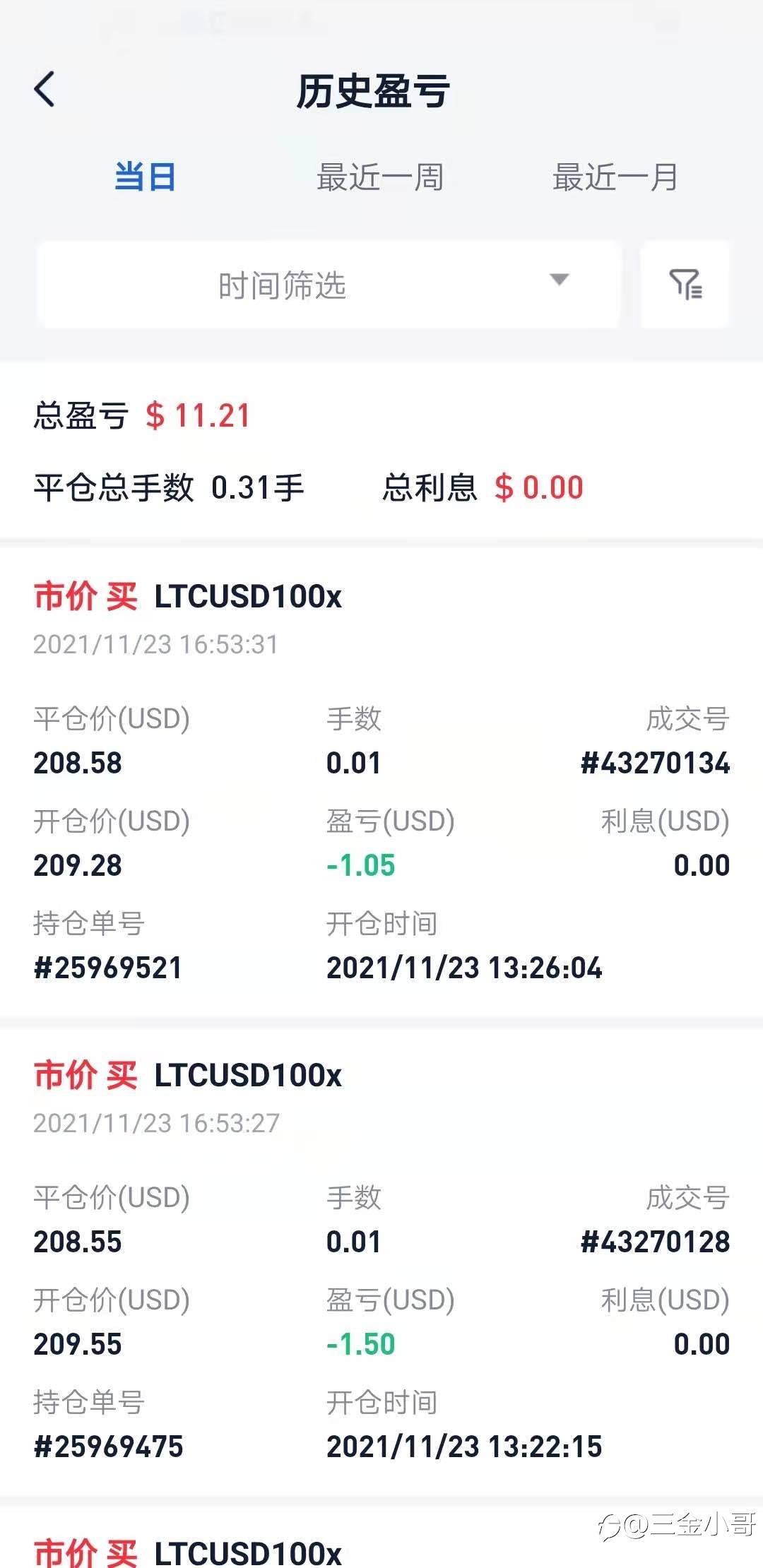Switch to the 最近一周 tab

(x=380, y=177)
